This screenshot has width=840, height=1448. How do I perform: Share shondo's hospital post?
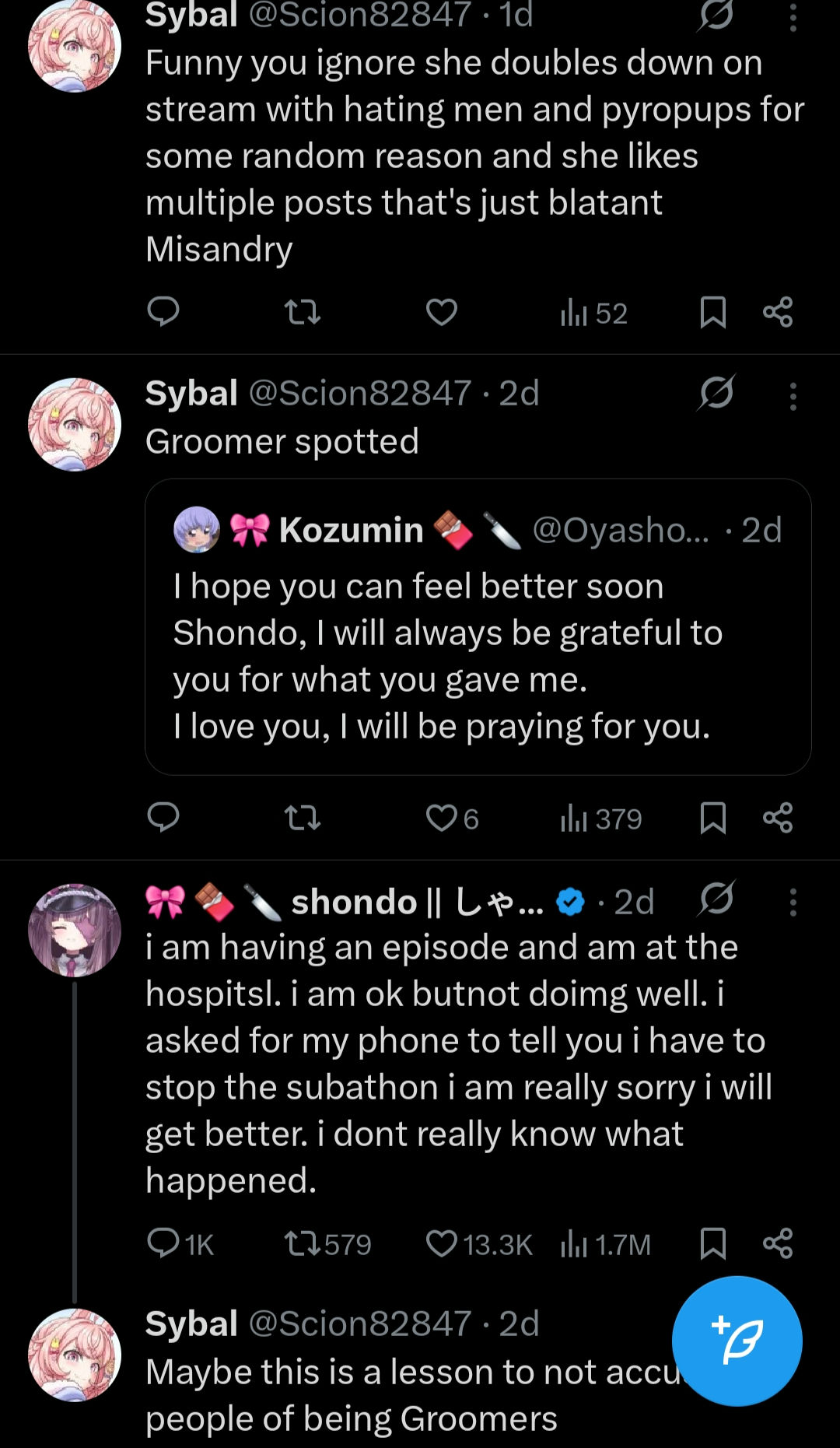coord(778,1243)
